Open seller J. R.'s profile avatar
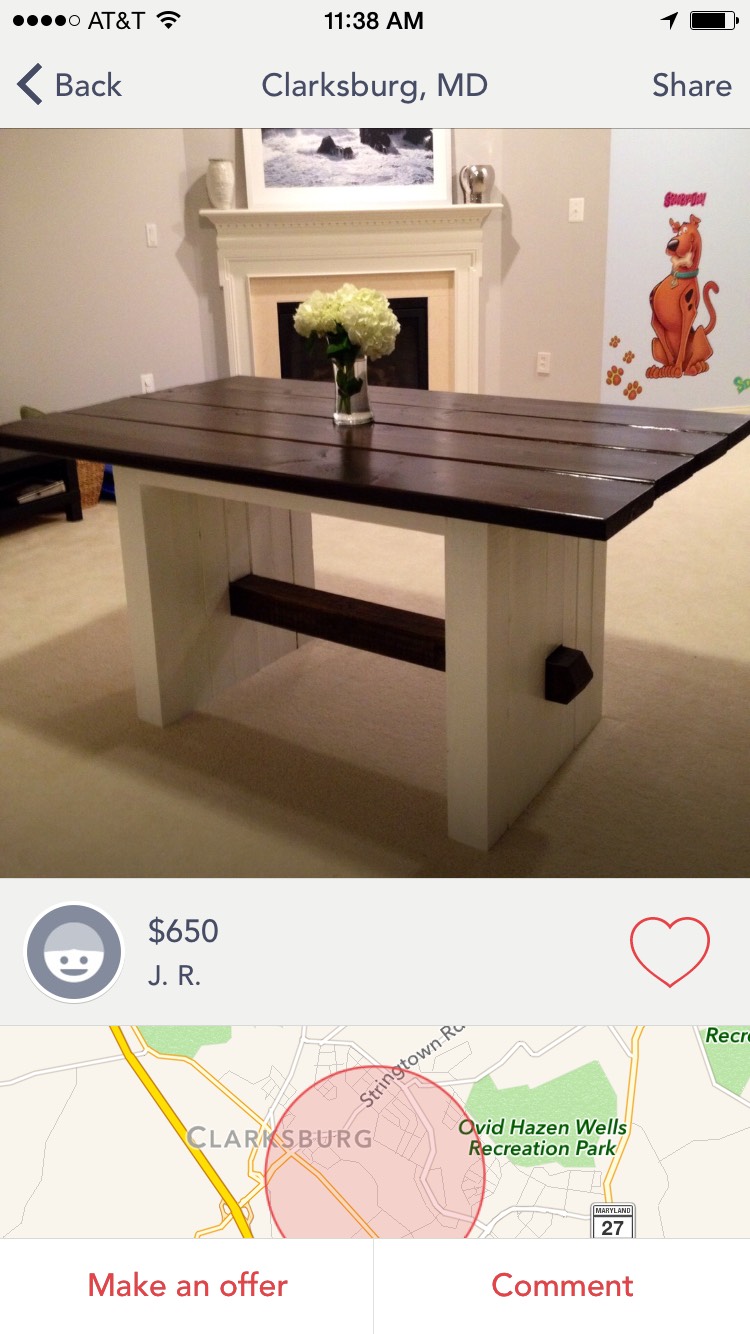750x1334 pixels. click(x=74, y=953)
